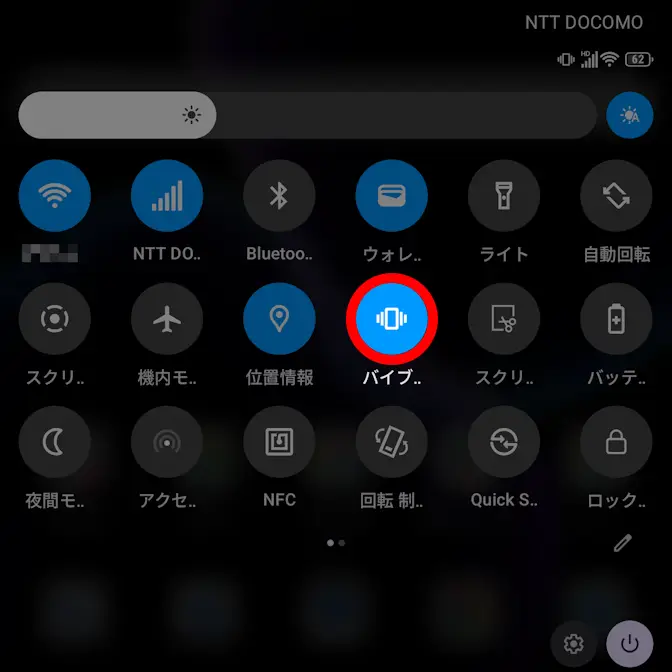Turn on 機内モード airplane mode

pos(167,319)
